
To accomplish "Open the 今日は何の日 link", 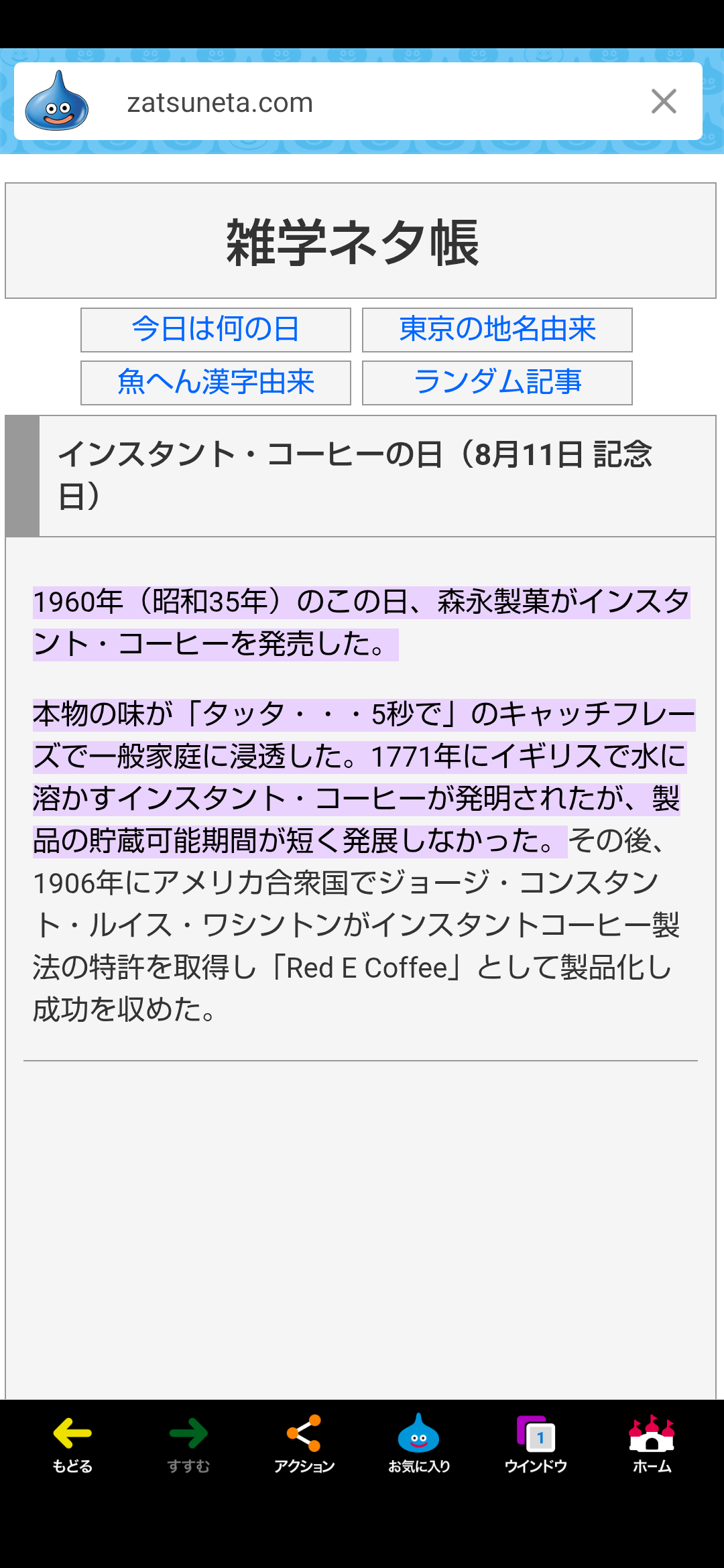I will 216,330.
